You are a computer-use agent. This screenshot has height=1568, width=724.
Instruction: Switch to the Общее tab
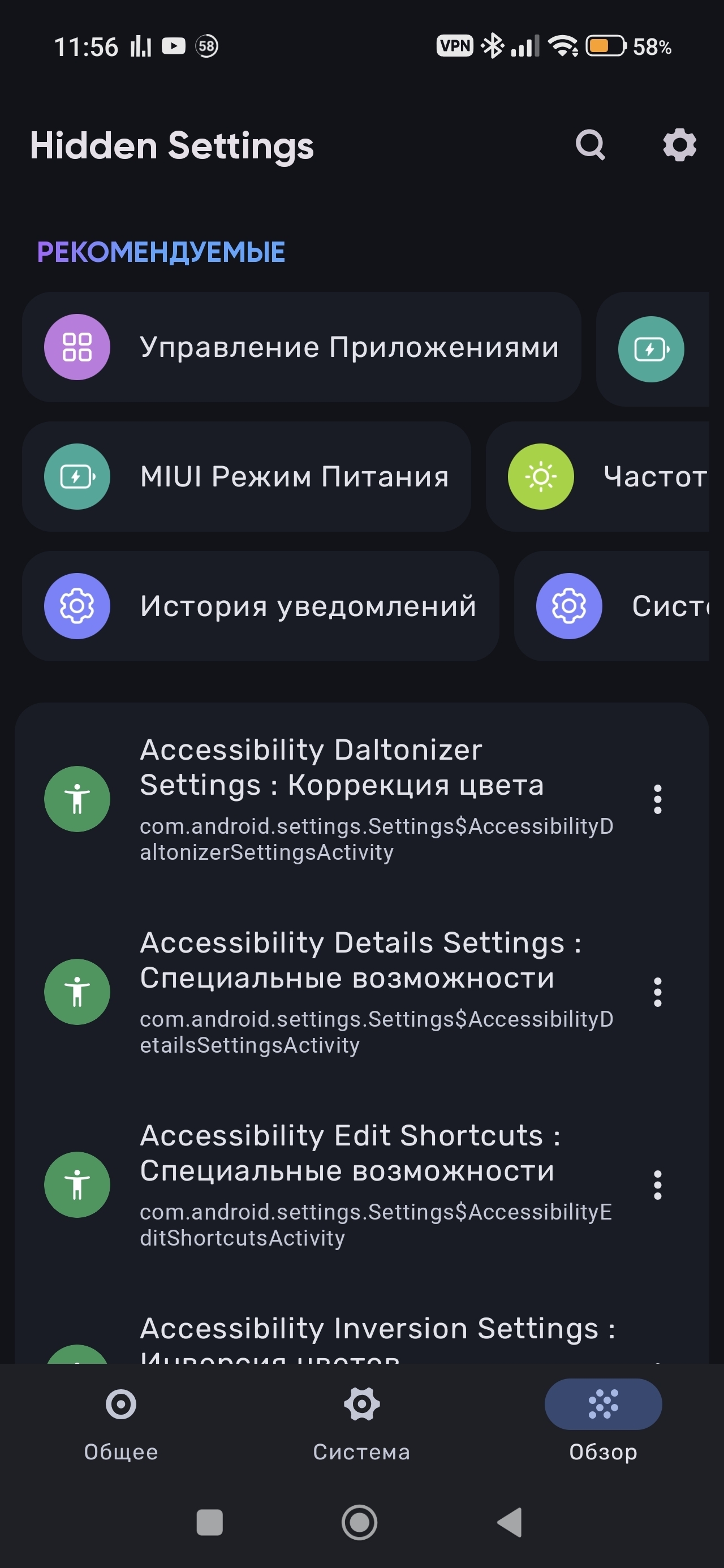pos(120,1423)
